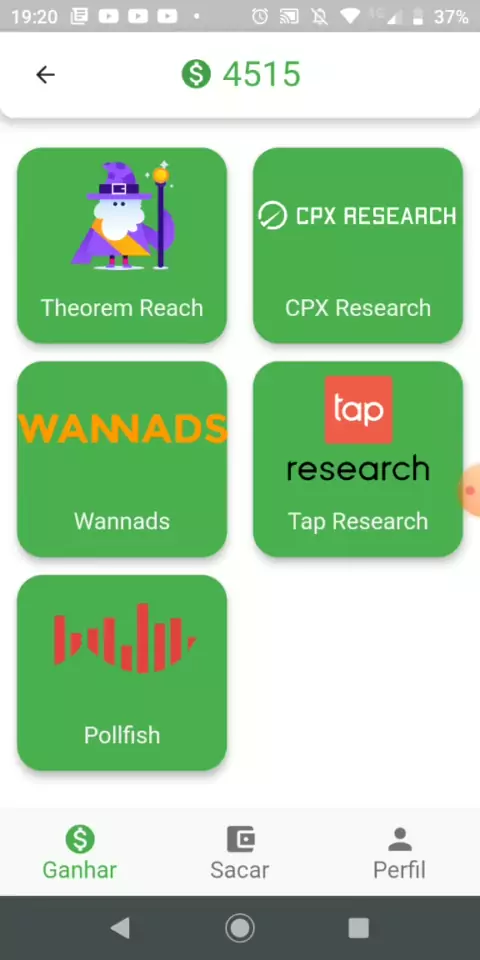The image size is (480, 960).
Task: Open recent apps with square button
Action: [x=359, y=928]
